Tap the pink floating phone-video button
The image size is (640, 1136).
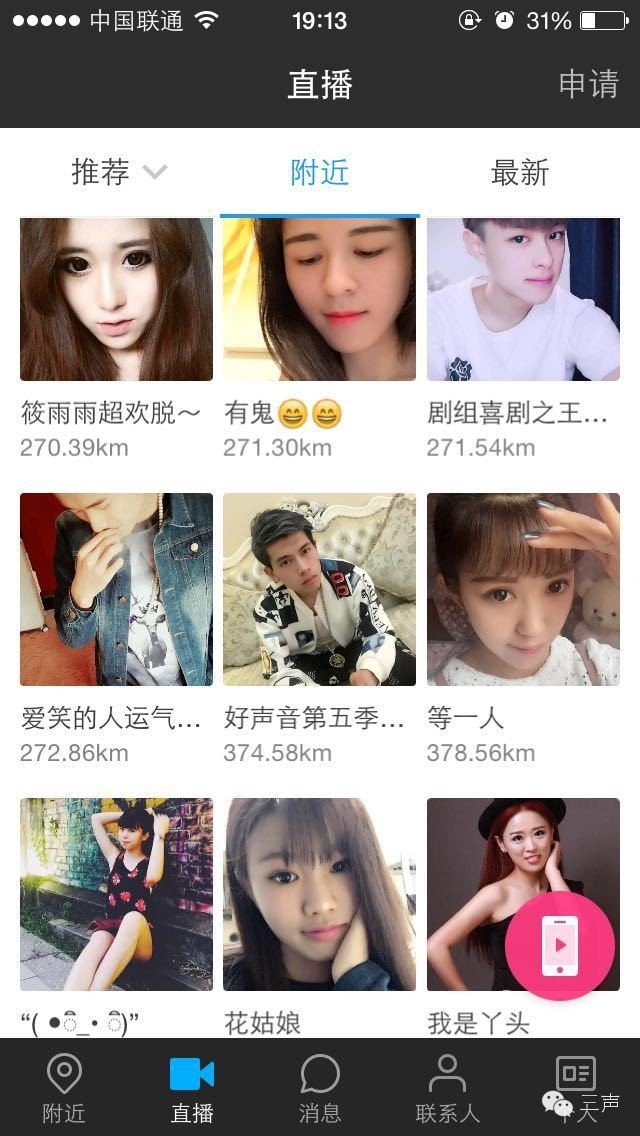560,946
